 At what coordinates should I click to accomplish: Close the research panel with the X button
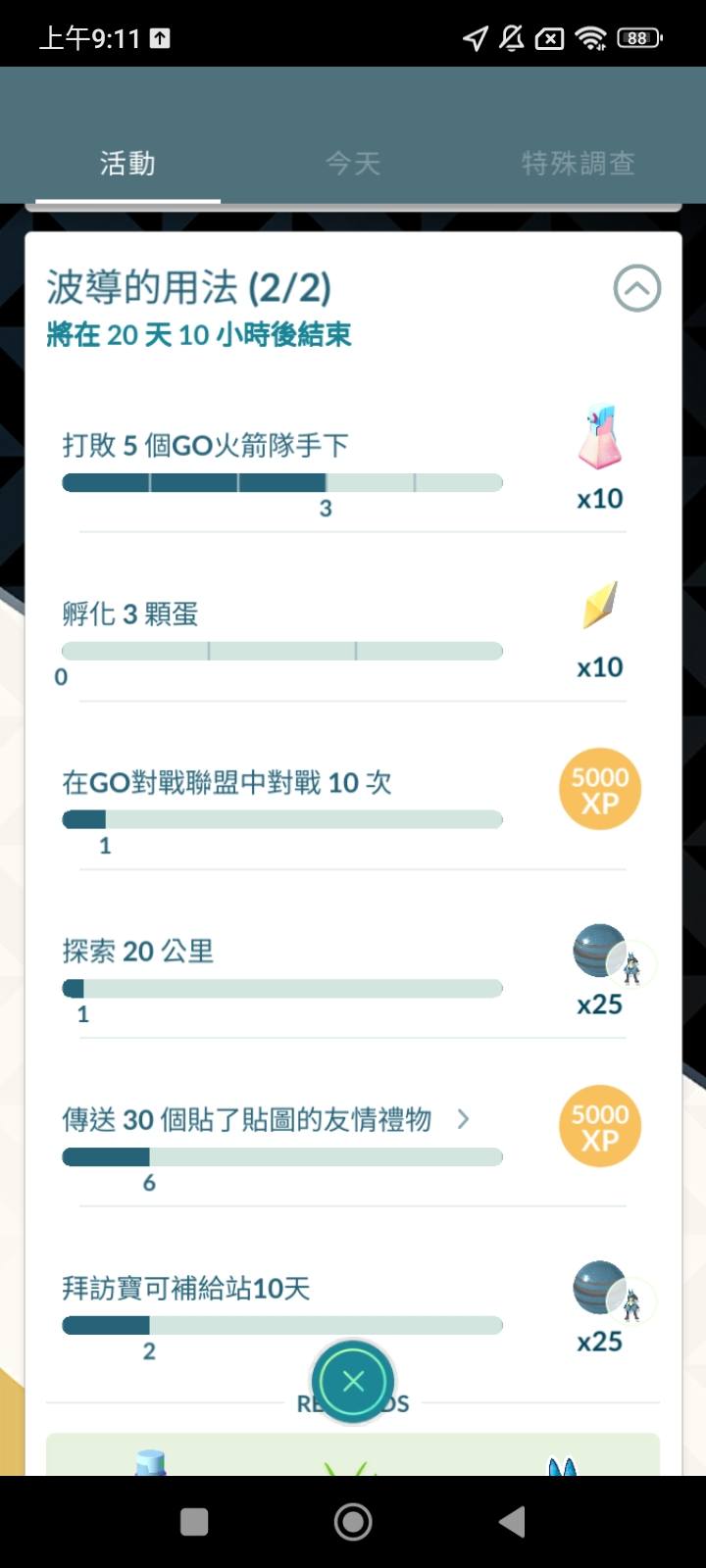click(x=353, y=1381)
